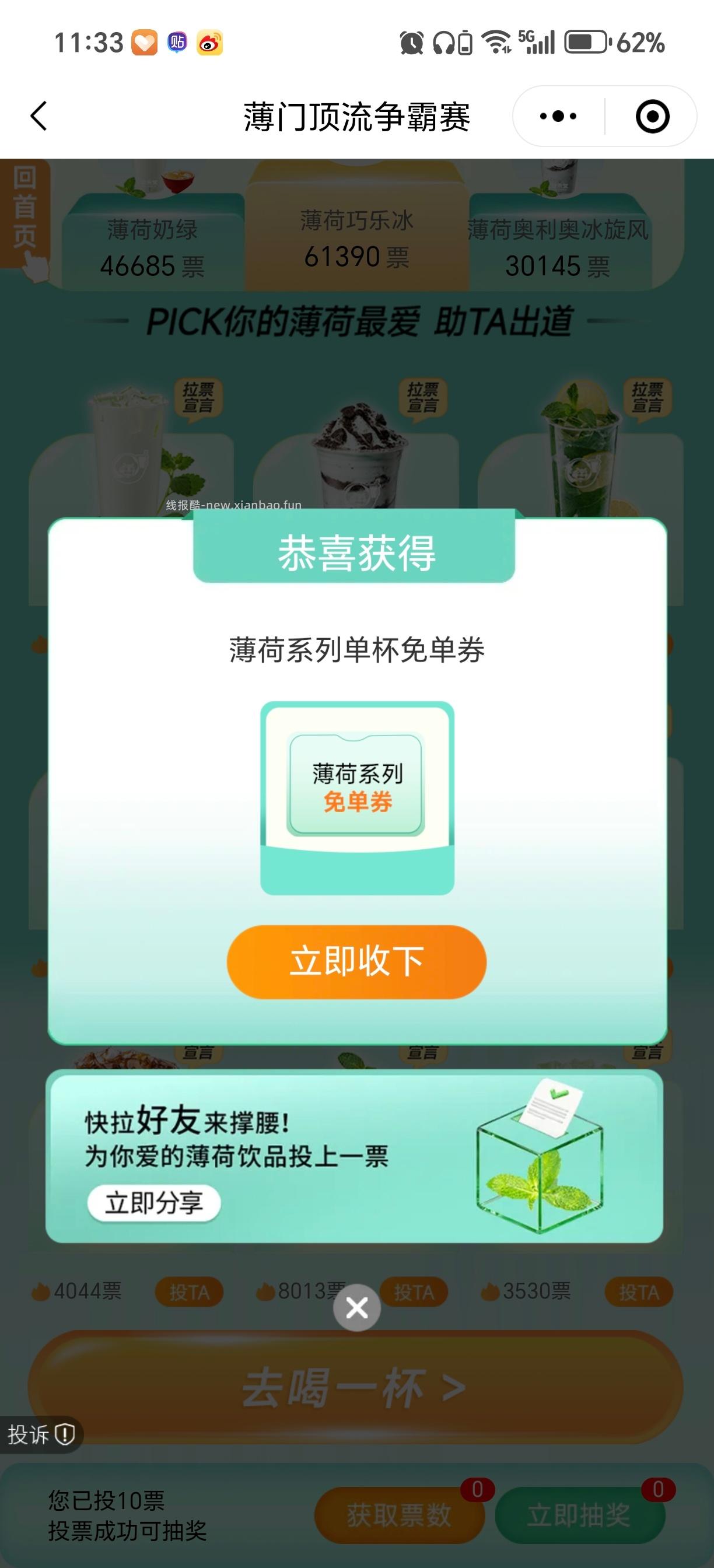Image resolution: width=714 pixels, height=1568 pixels.
Task: Tap 投TA next to 8013 votes
Action: click(415, 1291)
